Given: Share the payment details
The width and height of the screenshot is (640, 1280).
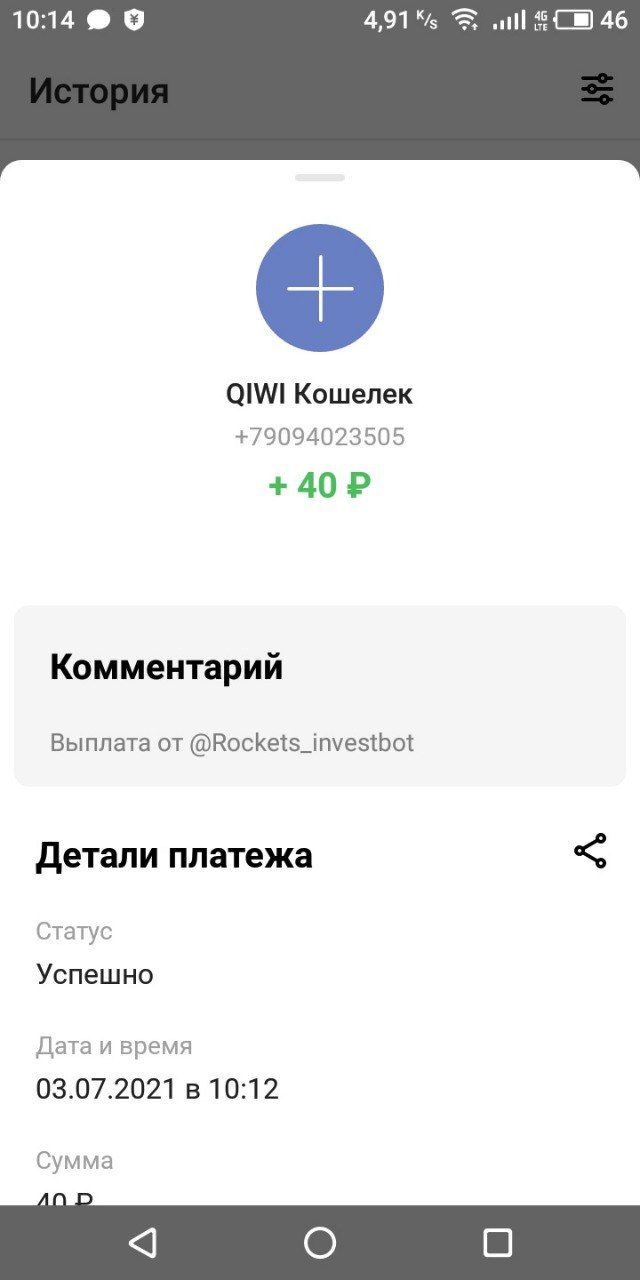Looking at the screenshot, I should [x=590, y=851].
